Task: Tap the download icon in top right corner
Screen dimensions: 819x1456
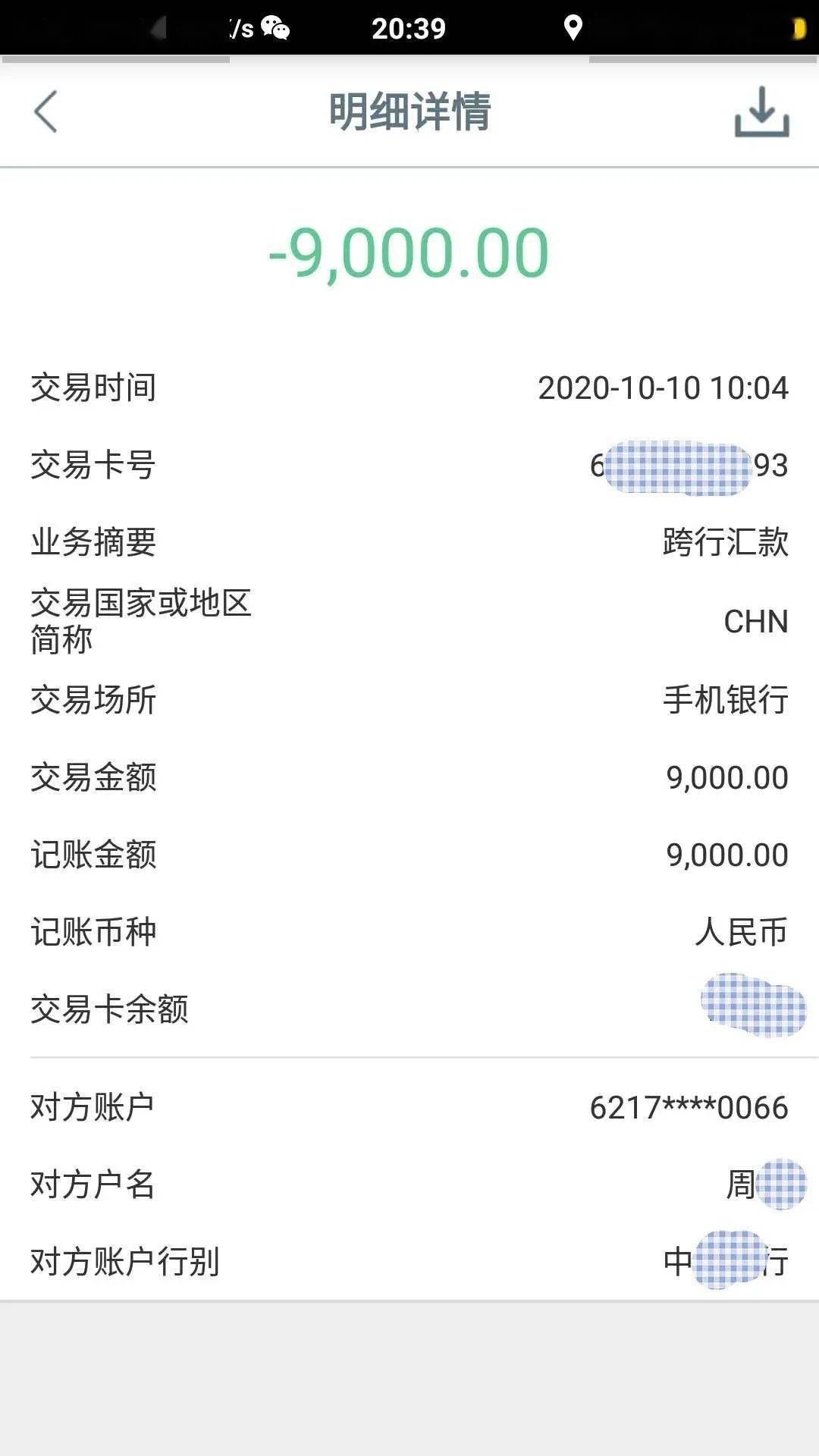Action: coord(761,114)
